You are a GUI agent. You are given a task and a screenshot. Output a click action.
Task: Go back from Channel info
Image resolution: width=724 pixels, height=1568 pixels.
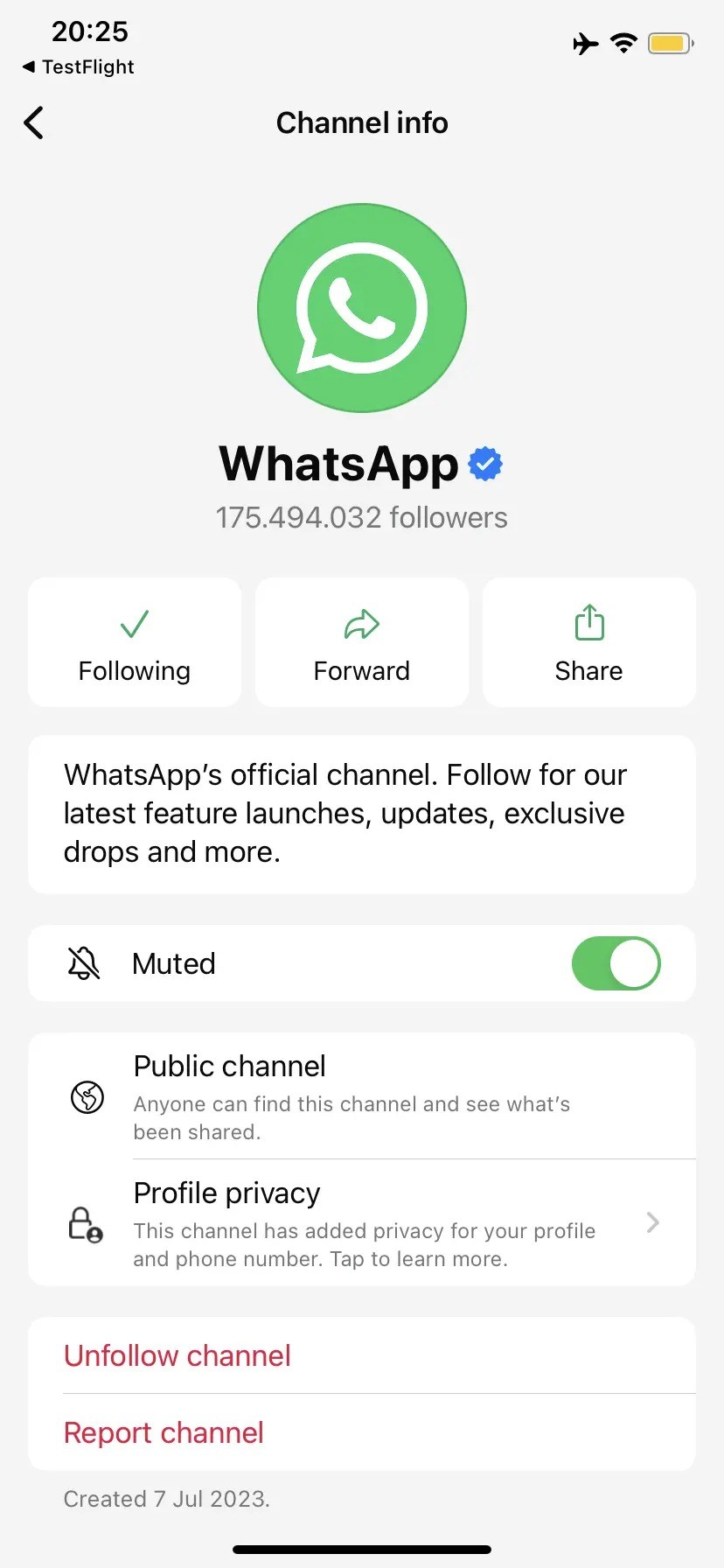pyautogui.click(x=34, y=123)
